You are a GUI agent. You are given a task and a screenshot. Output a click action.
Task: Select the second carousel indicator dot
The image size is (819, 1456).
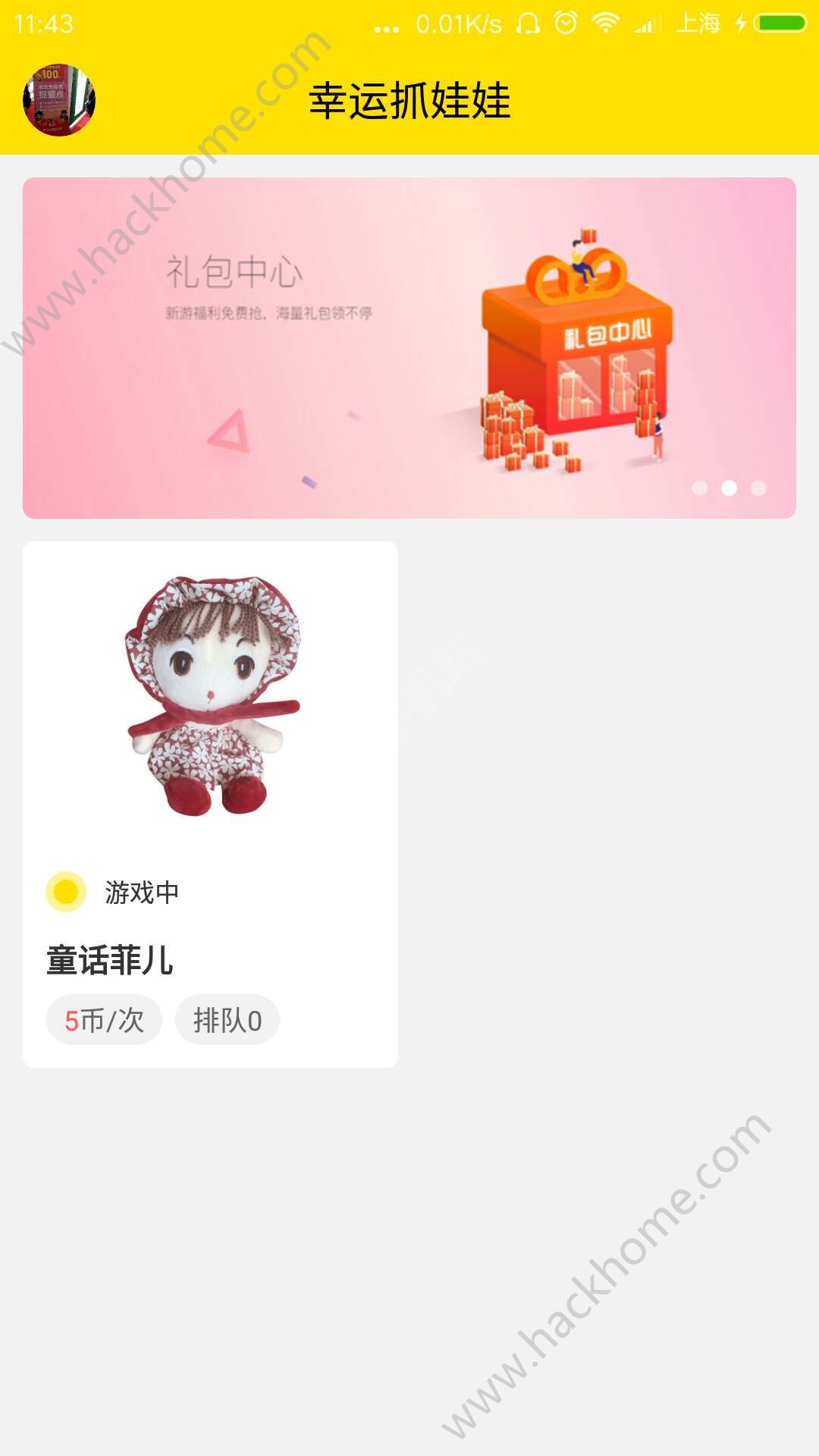tap(729, 488)
